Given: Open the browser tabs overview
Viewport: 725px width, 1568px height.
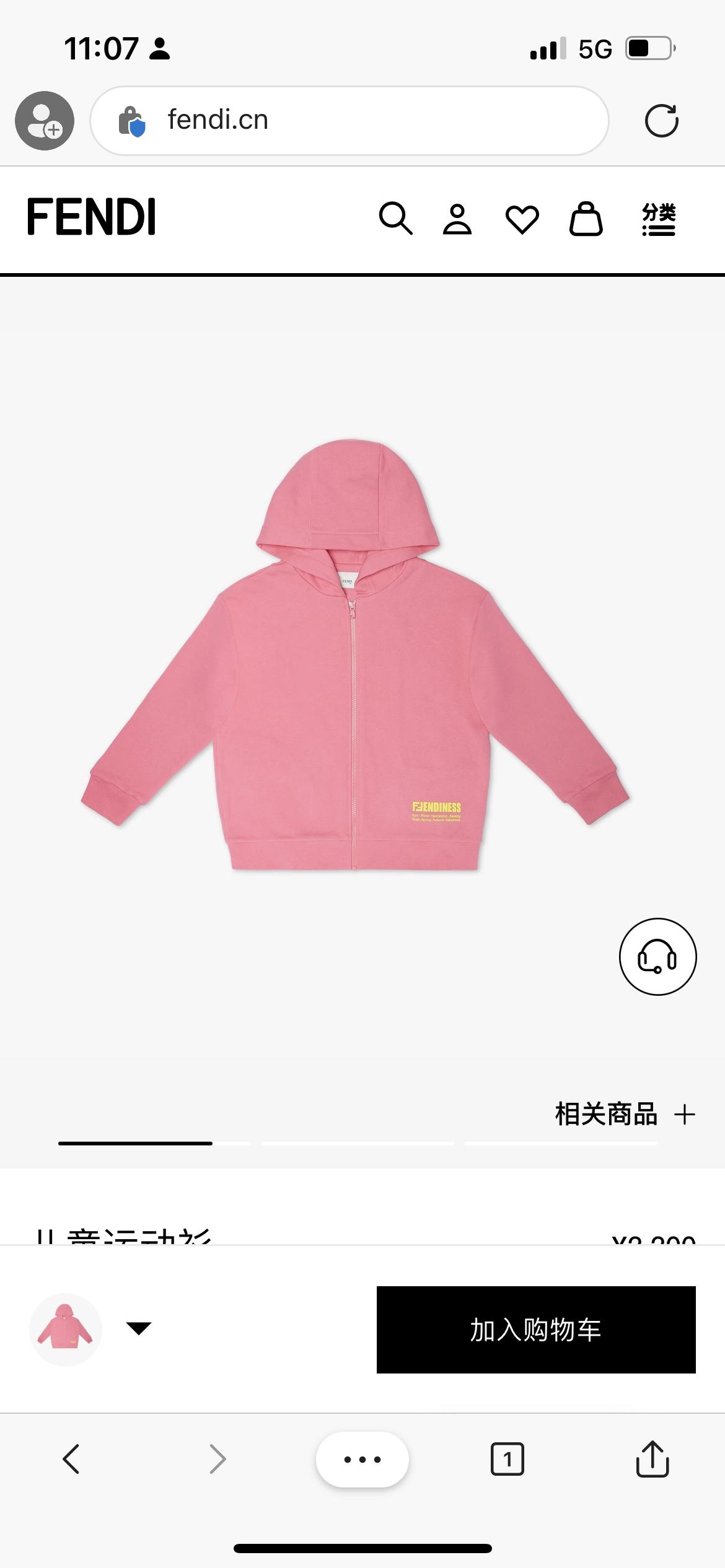Looking at the screenshot, I should tap(507, 1460).
